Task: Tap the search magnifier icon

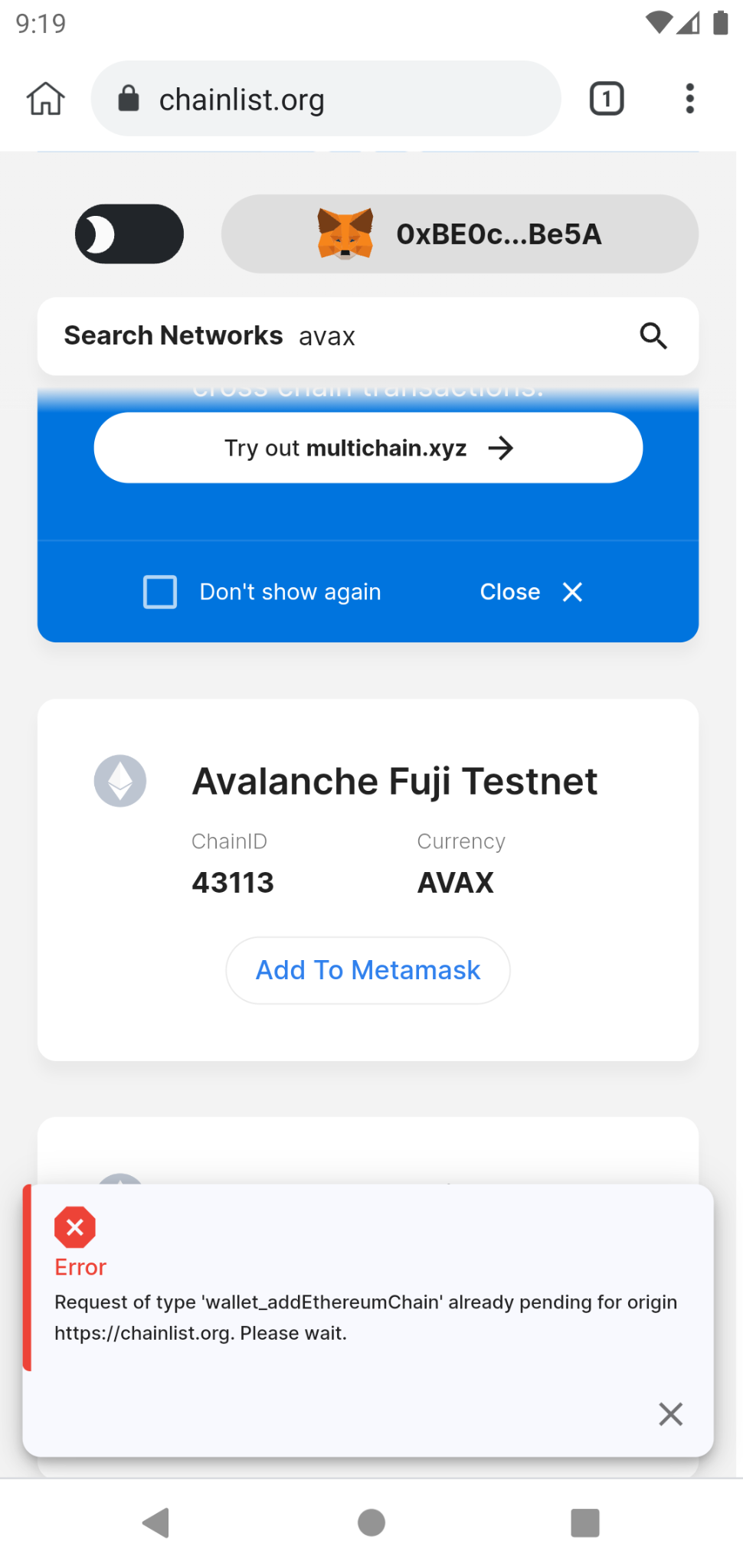Action: pos(653,336)
